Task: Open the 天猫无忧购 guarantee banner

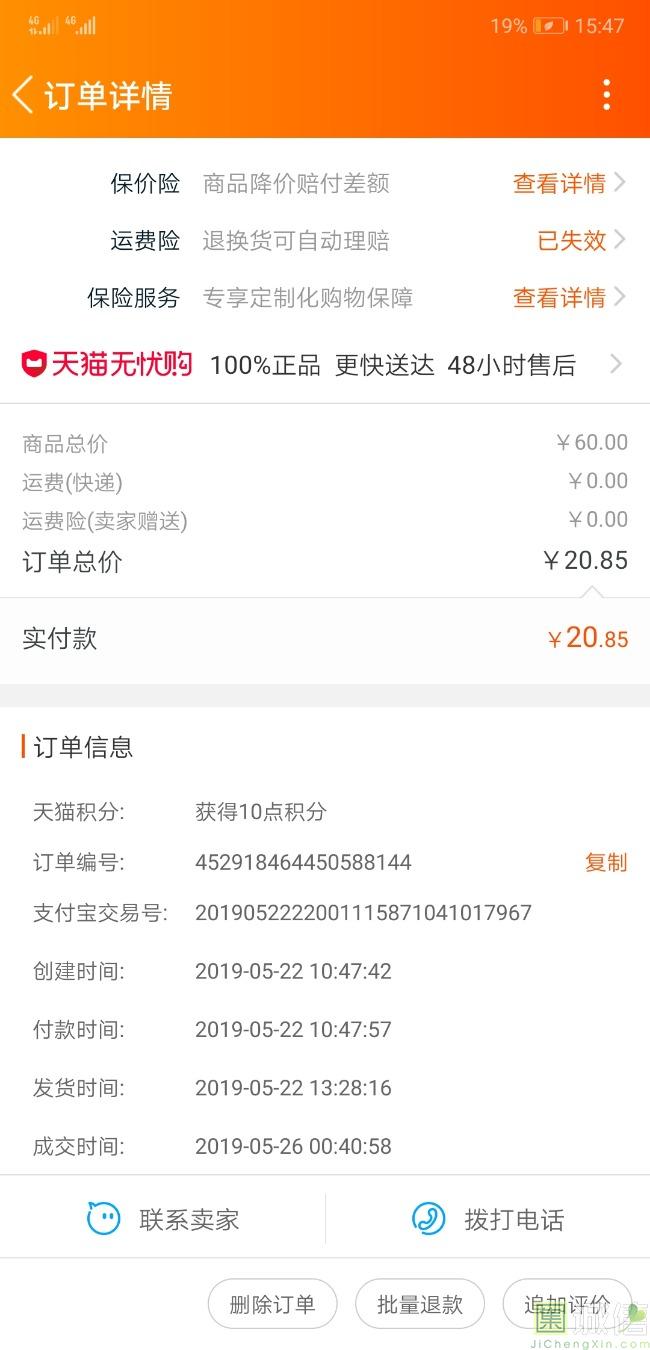Action: [325, 365]
